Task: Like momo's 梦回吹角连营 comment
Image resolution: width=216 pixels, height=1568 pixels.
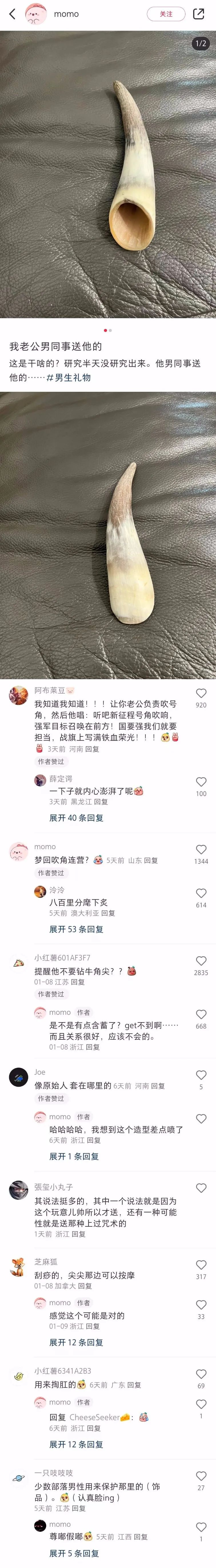Action: 201,849
